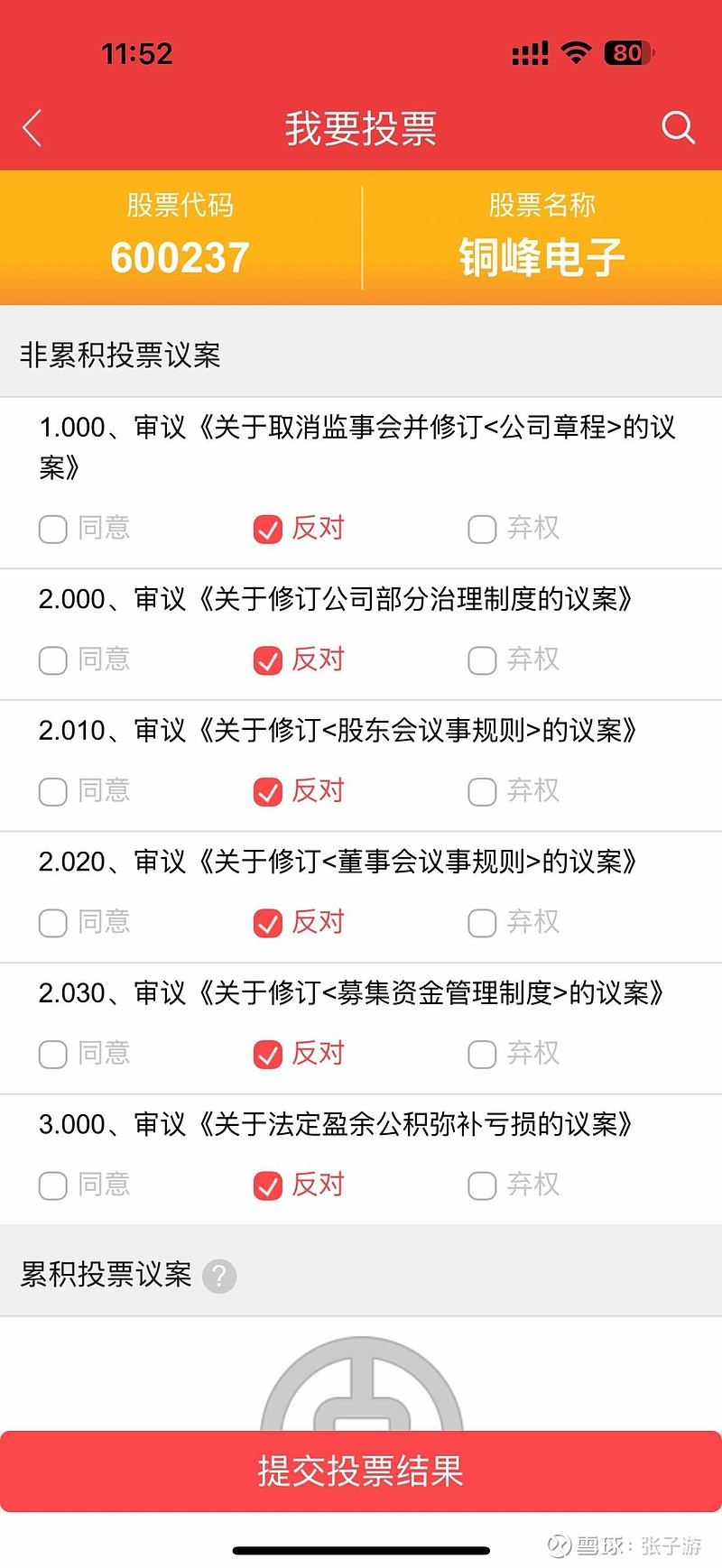Screen dimensions: 722x1568
Task: Select 同意 for proposal 1.000
Action: [53, 529]
